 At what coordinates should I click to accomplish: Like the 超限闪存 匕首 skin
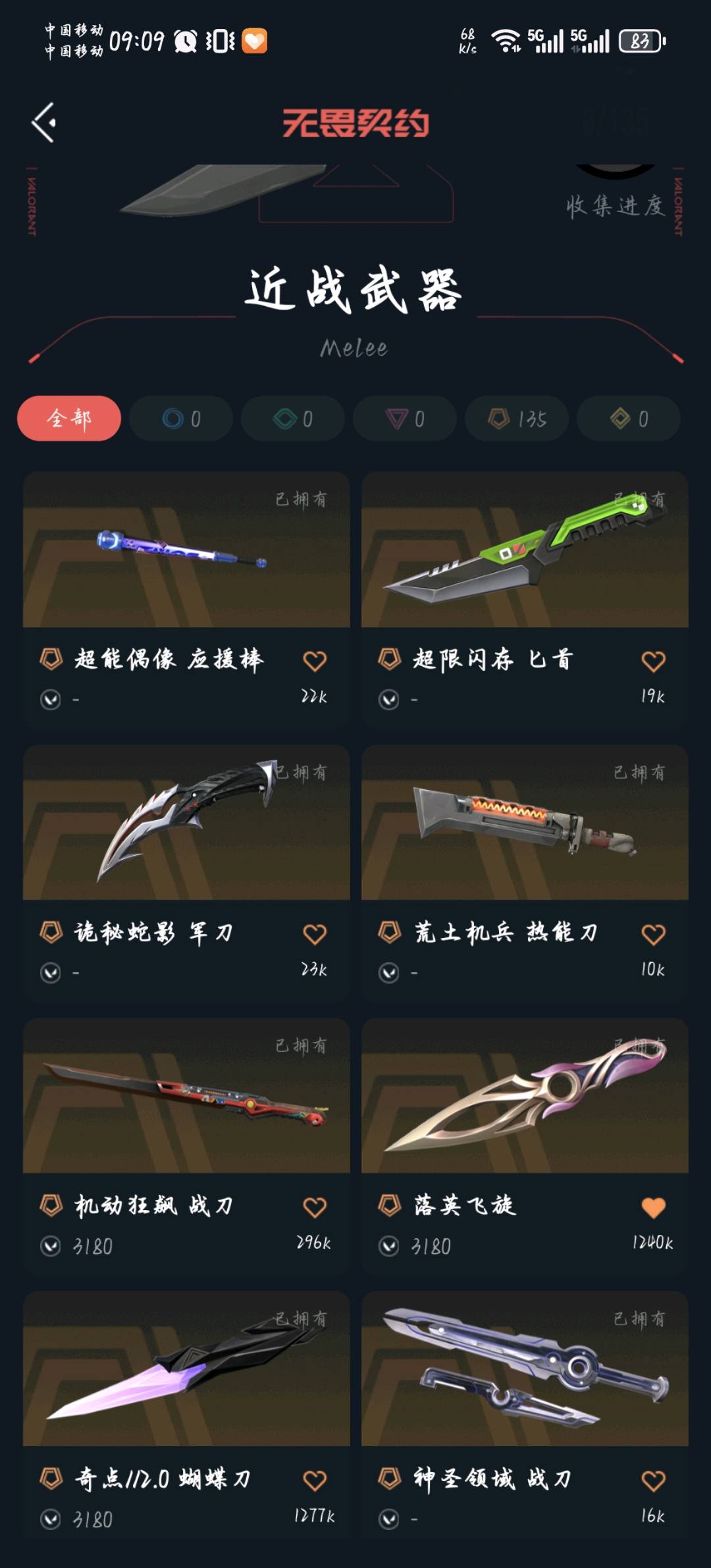(x=653, y=660)
